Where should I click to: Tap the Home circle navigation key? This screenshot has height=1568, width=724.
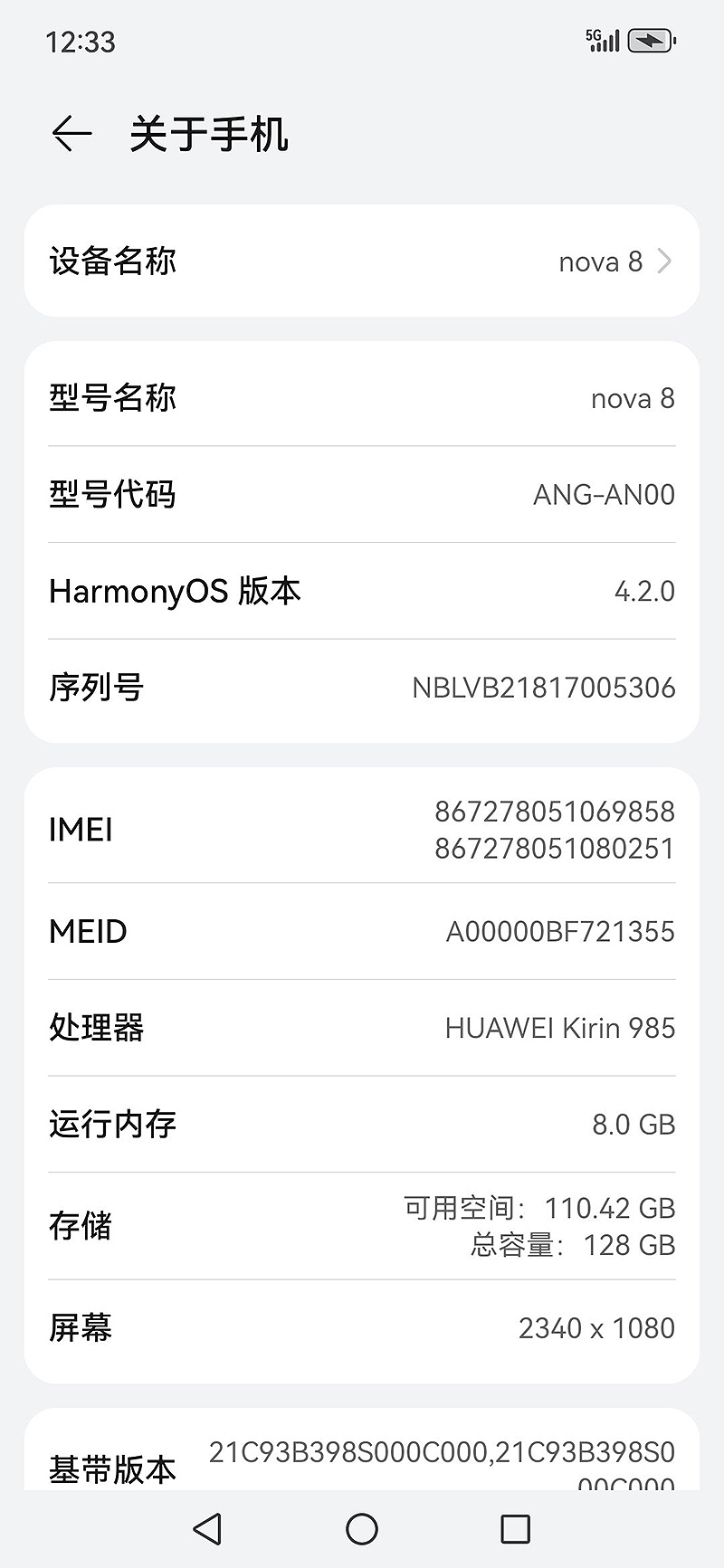361,1529
